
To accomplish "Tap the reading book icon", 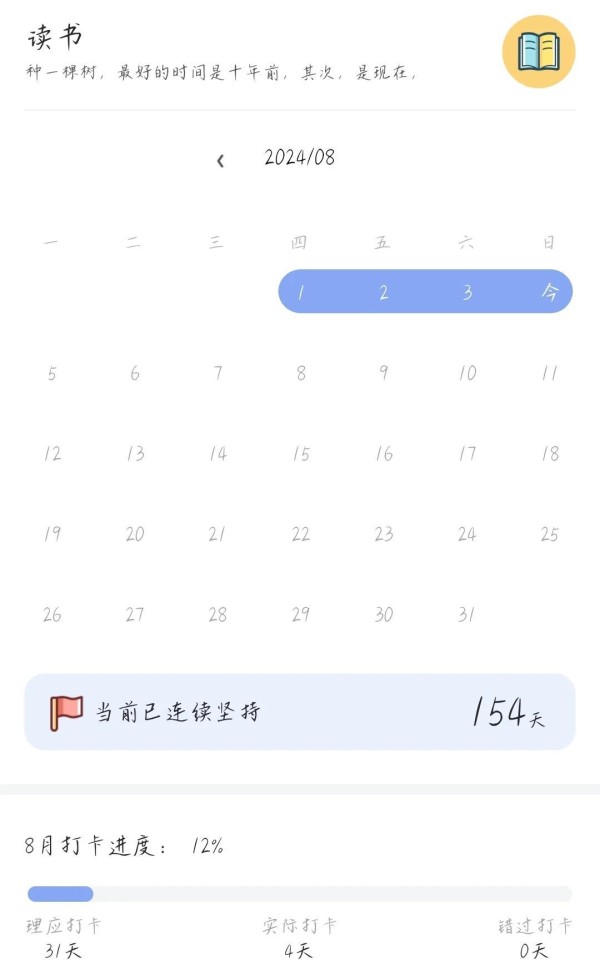I will pos(539,52).
